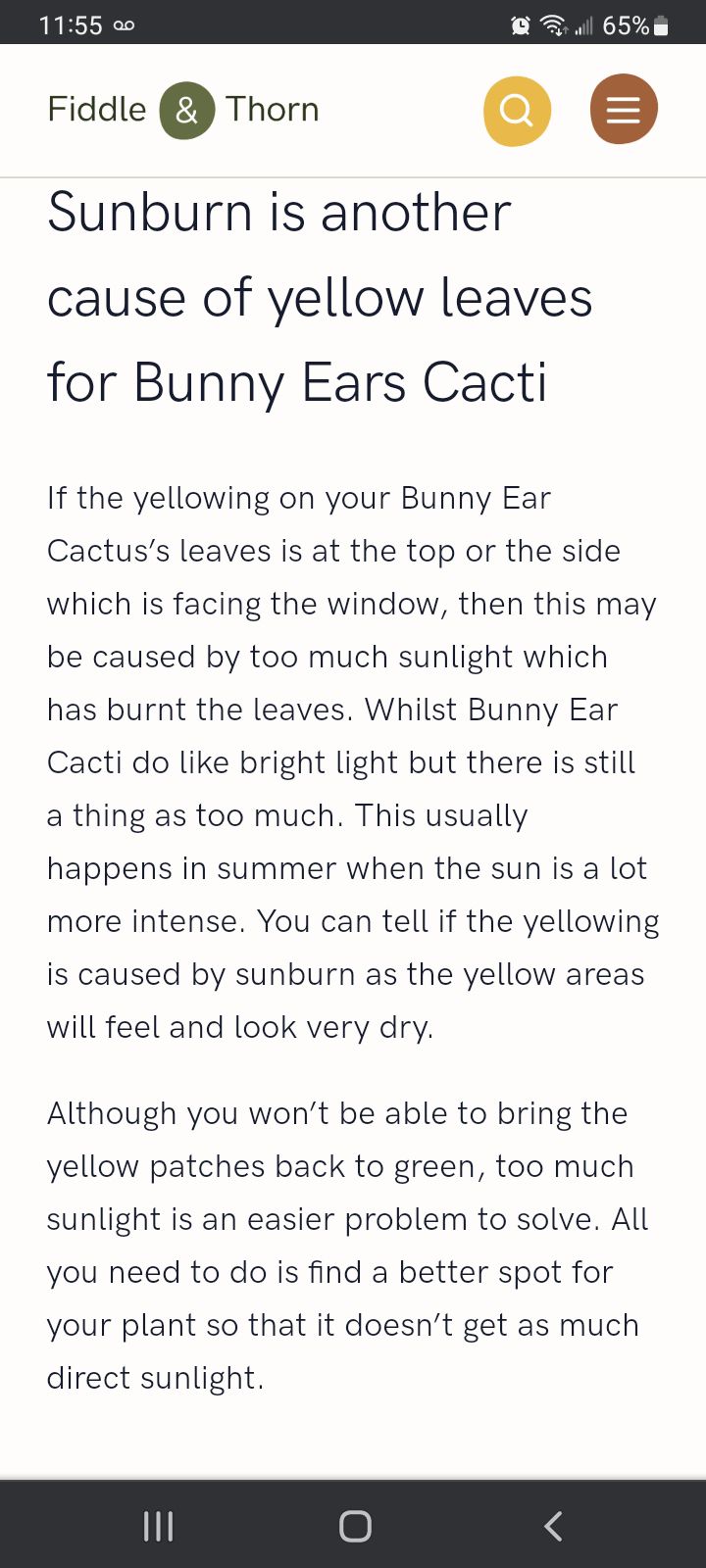Tap the system back button

(x=553, y=1526)
